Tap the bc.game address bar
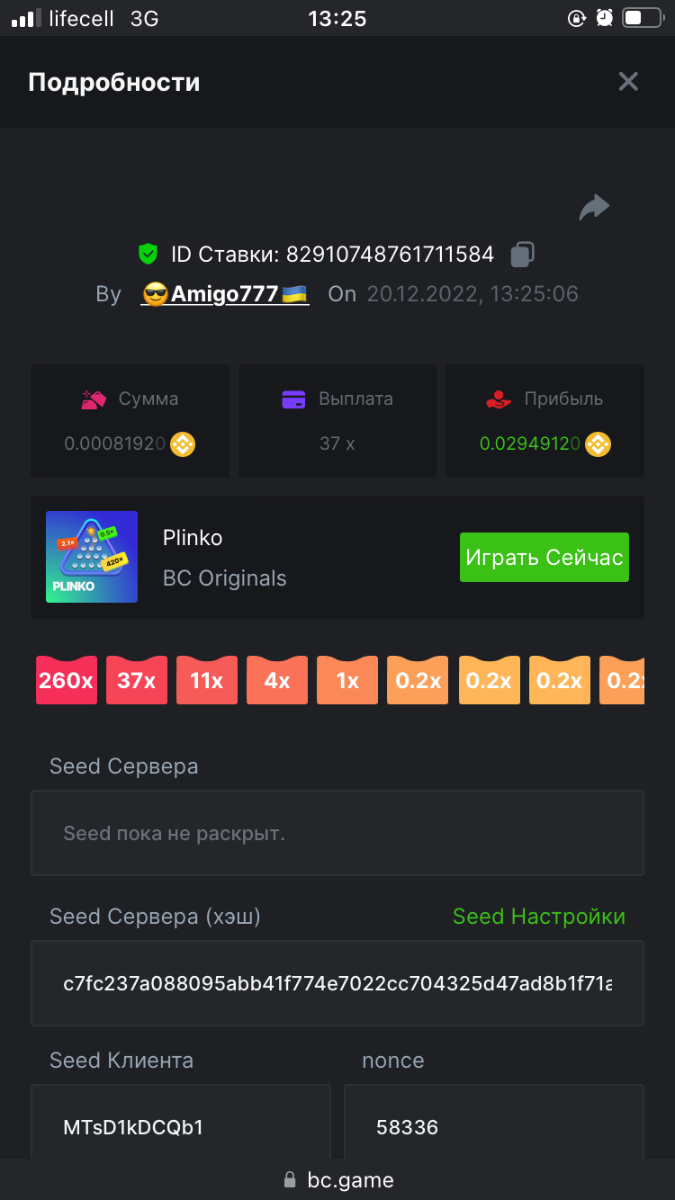The width and height of the screenshot is (675, 1200). [x=337, y=1180]
